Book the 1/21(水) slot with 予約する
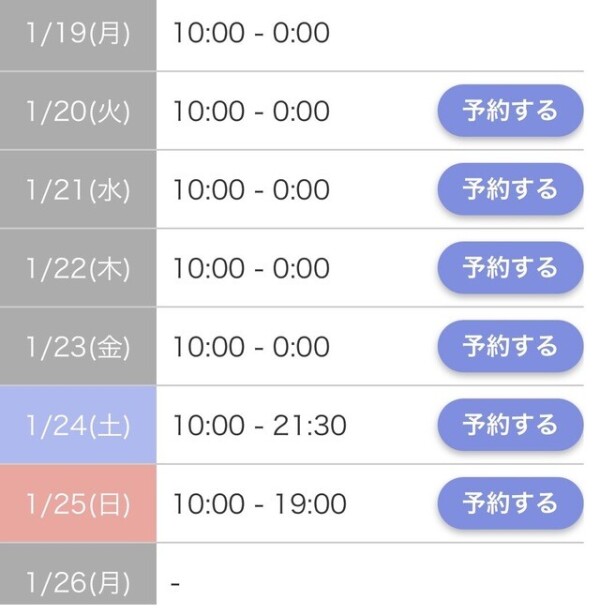Viewport: 600px width, 615px height. [510, 189]
